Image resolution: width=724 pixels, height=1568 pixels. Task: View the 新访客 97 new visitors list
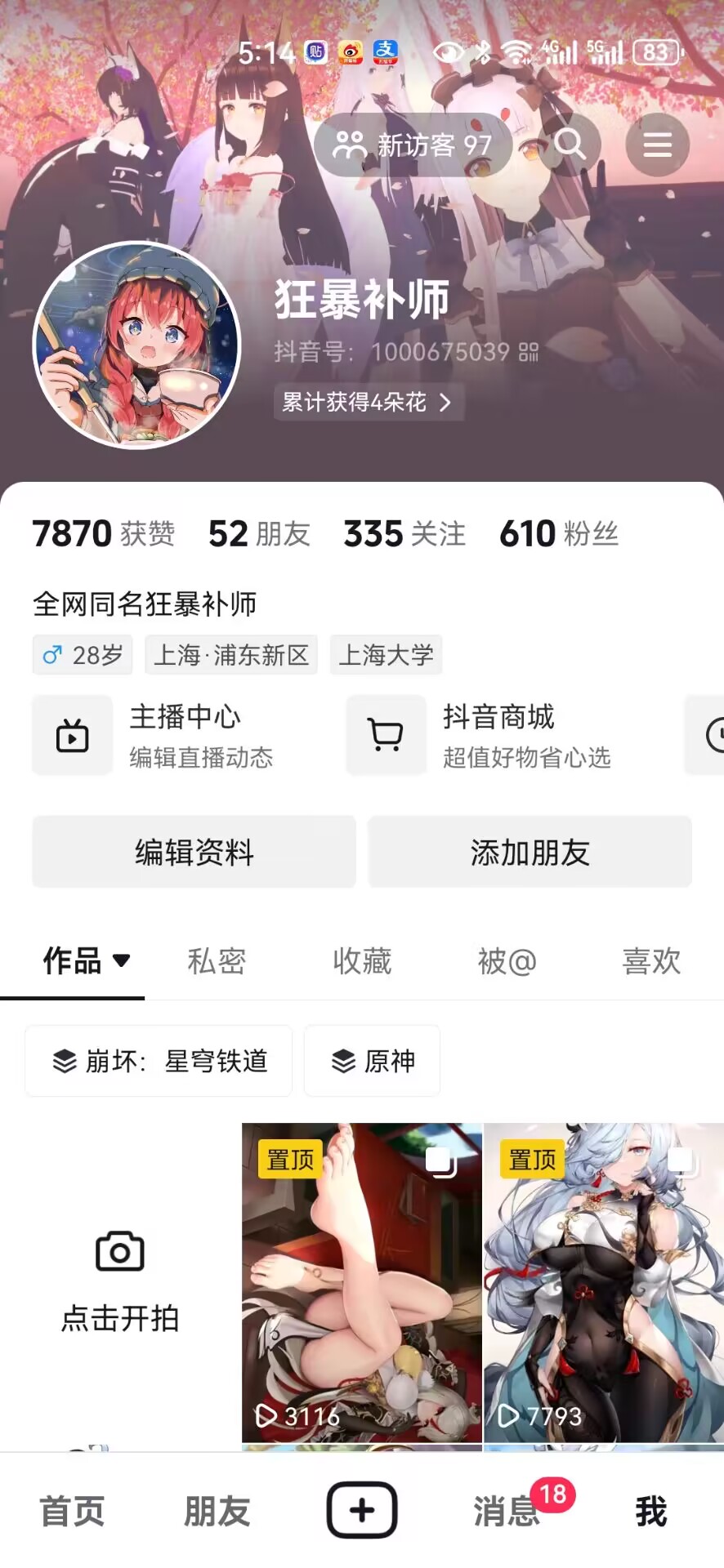pos(413,145)
